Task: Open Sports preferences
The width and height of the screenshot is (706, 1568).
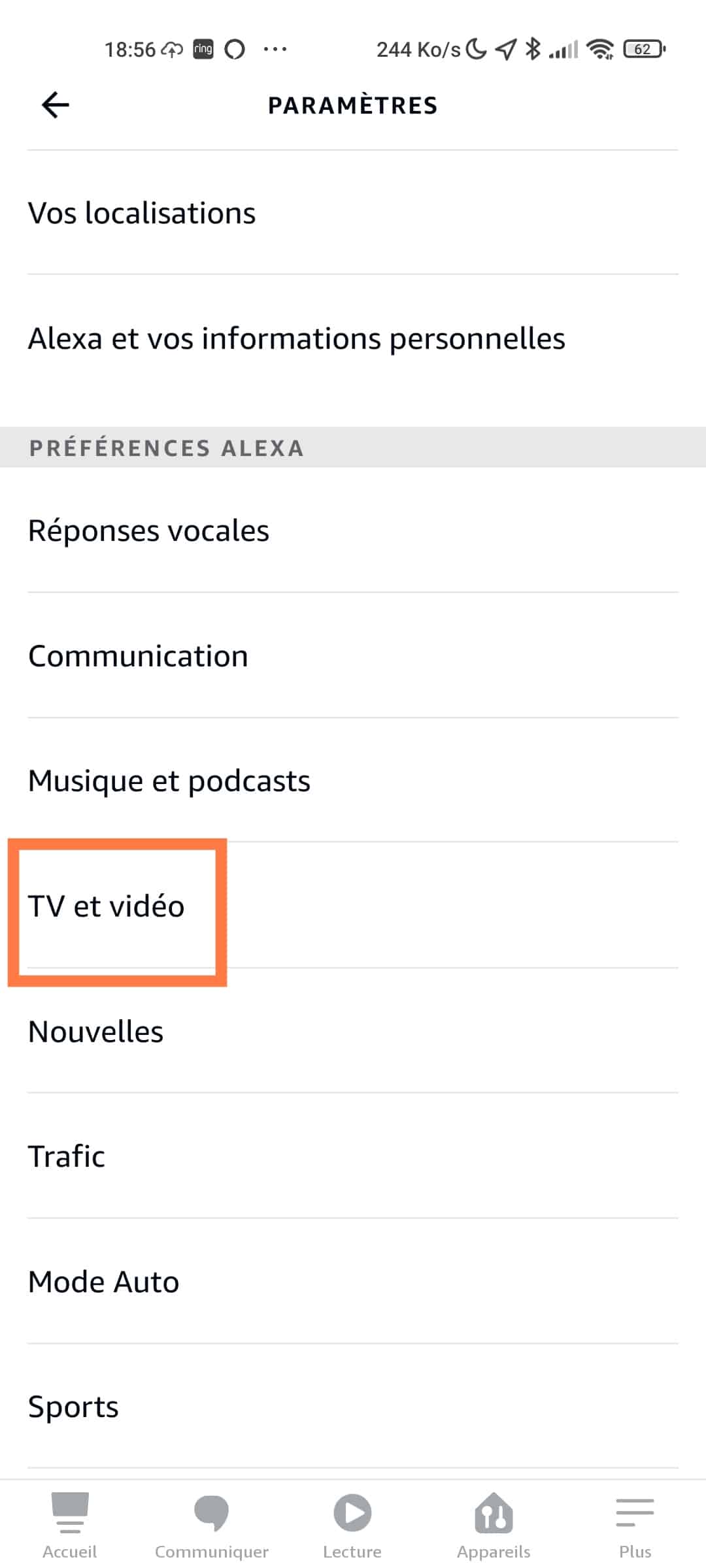Action: click(x=353, y=1407)
